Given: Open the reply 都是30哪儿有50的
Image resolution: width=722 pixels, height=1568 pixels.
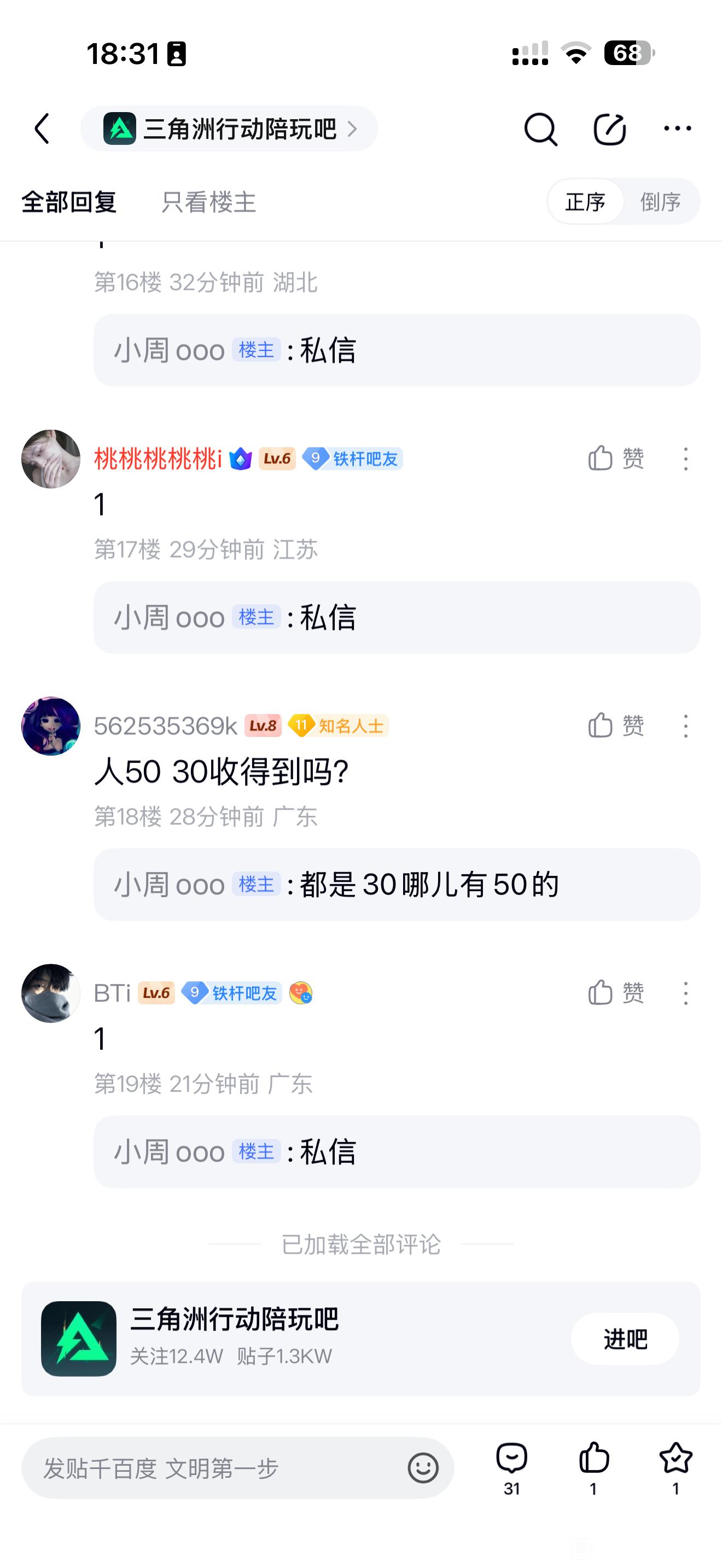Looking at the screenshot, I should (x=397, y=885).
